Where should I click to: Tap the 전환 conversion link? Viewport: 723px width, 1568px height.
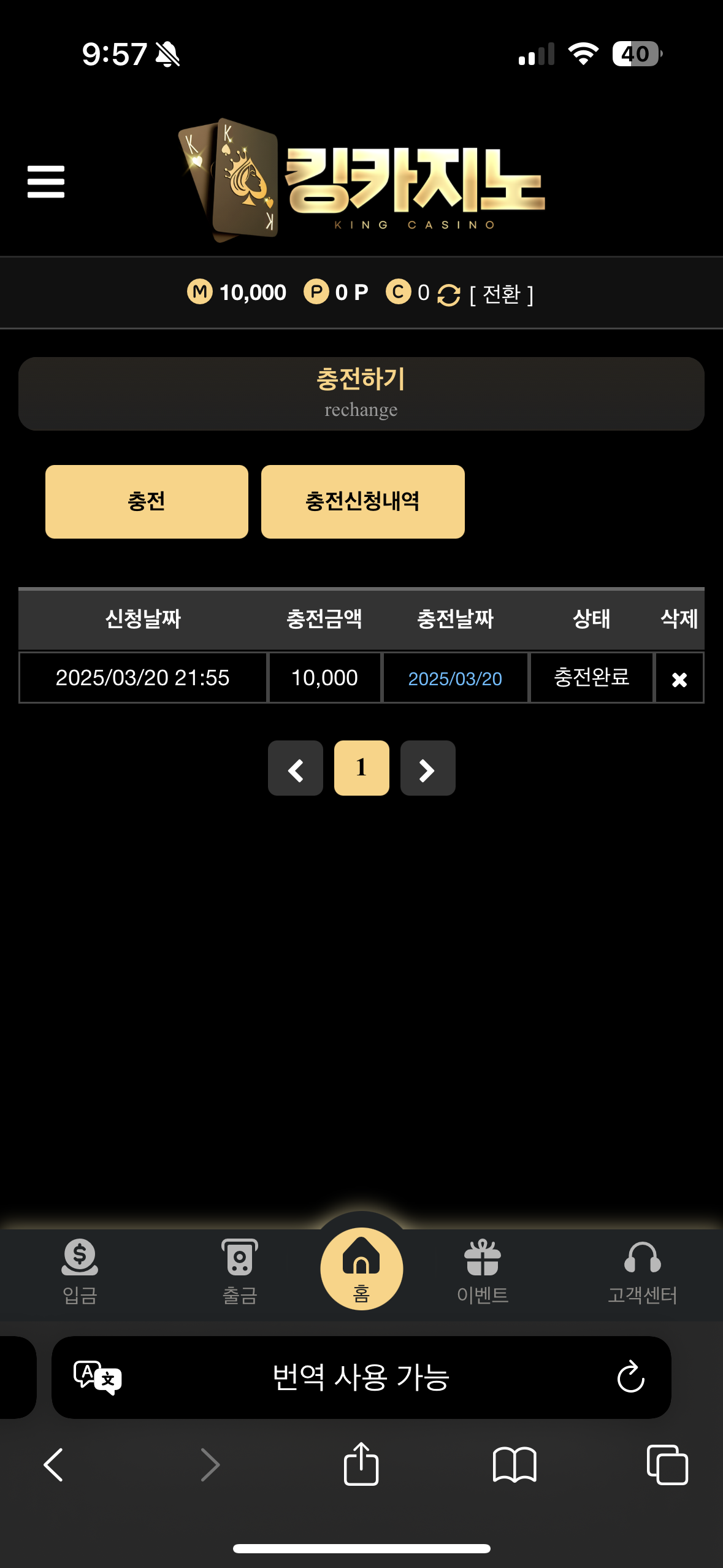[x=501, y=294]
